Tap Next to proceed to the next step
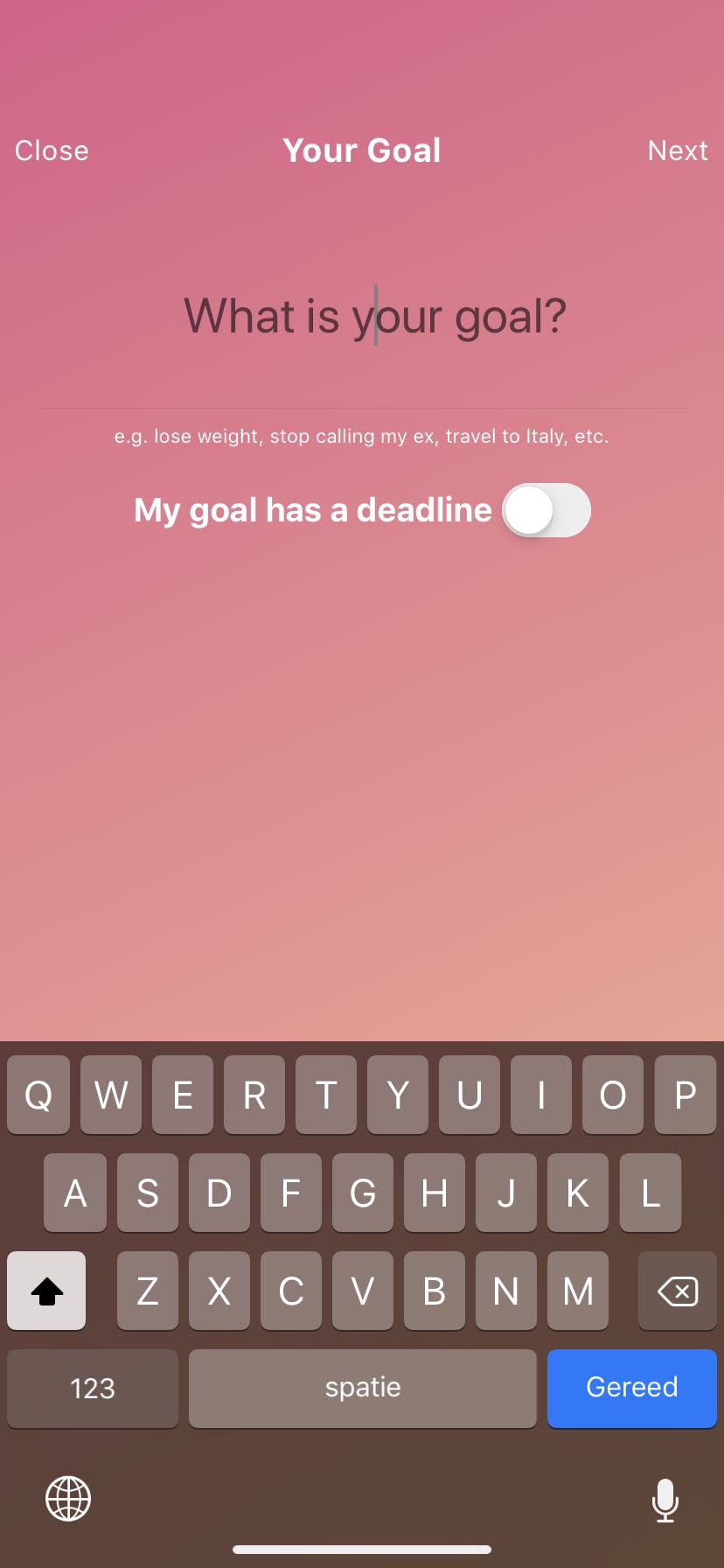Image resolution: width=724 pixels, height=1568 pixels. tap(678, 150)
